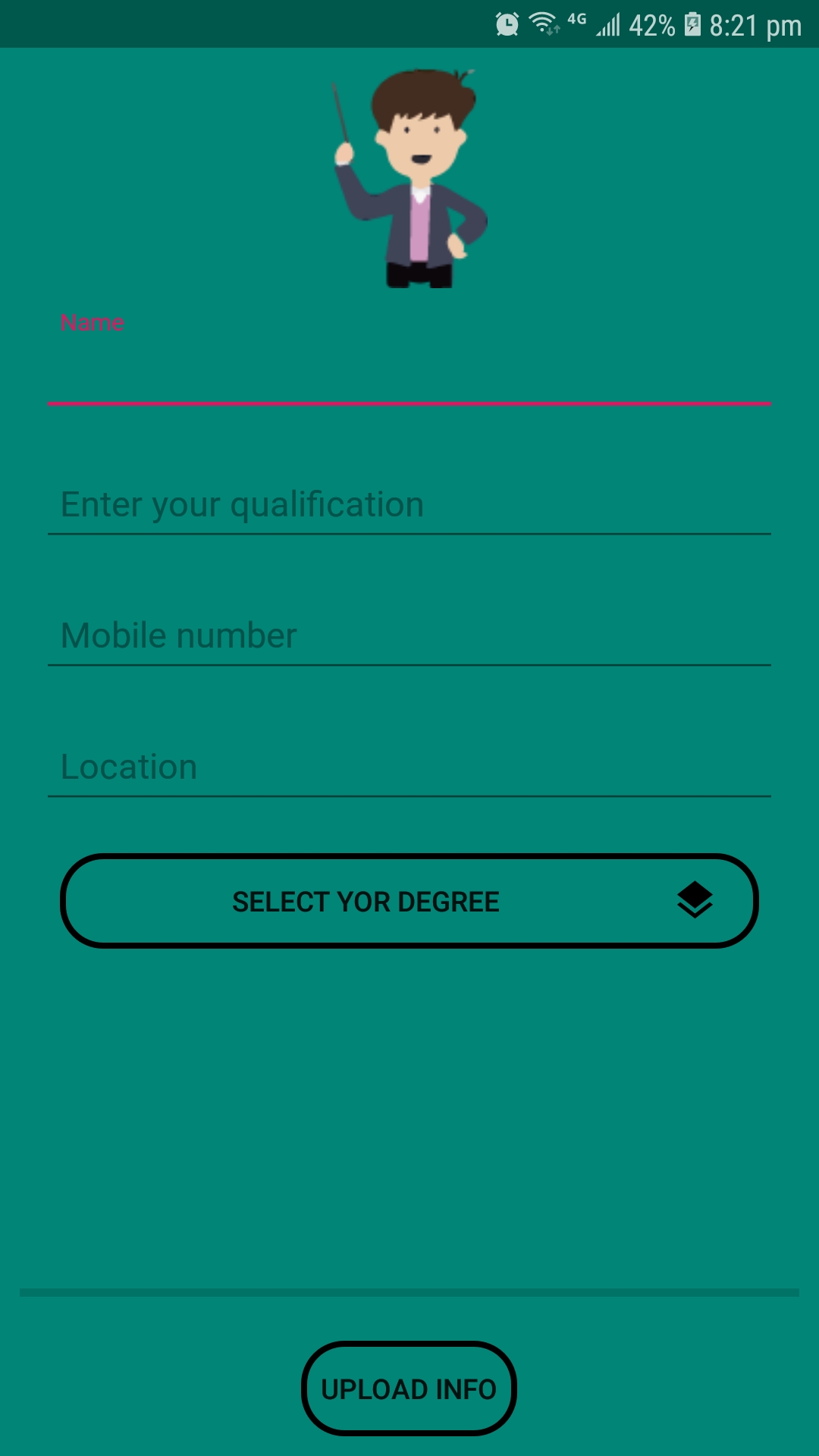Click the battery percentage display

pos(651,24)
